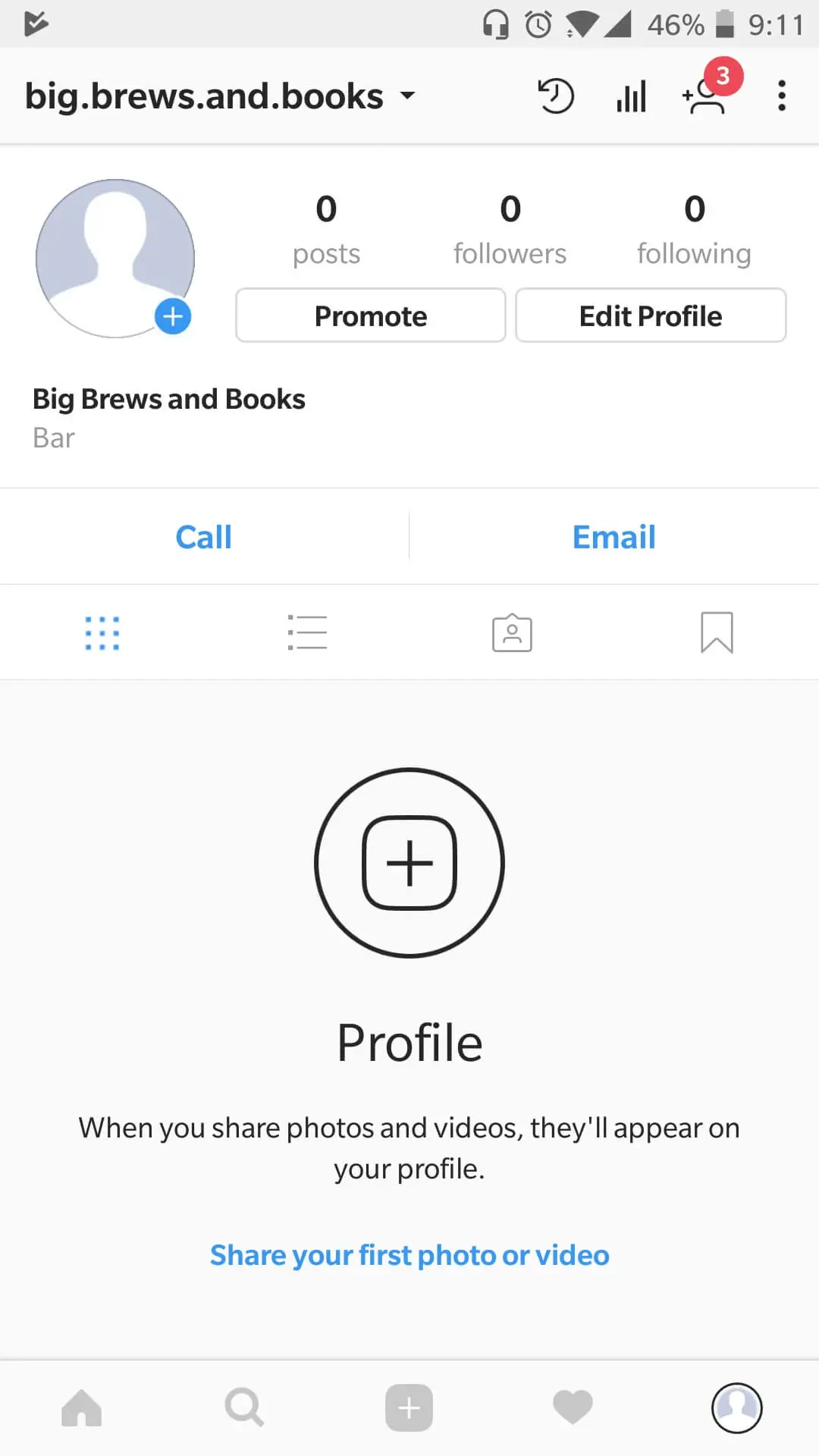This screenshot has width=819, height=1456.
Task: Tap the Promote button
Action: click(370, 315)
